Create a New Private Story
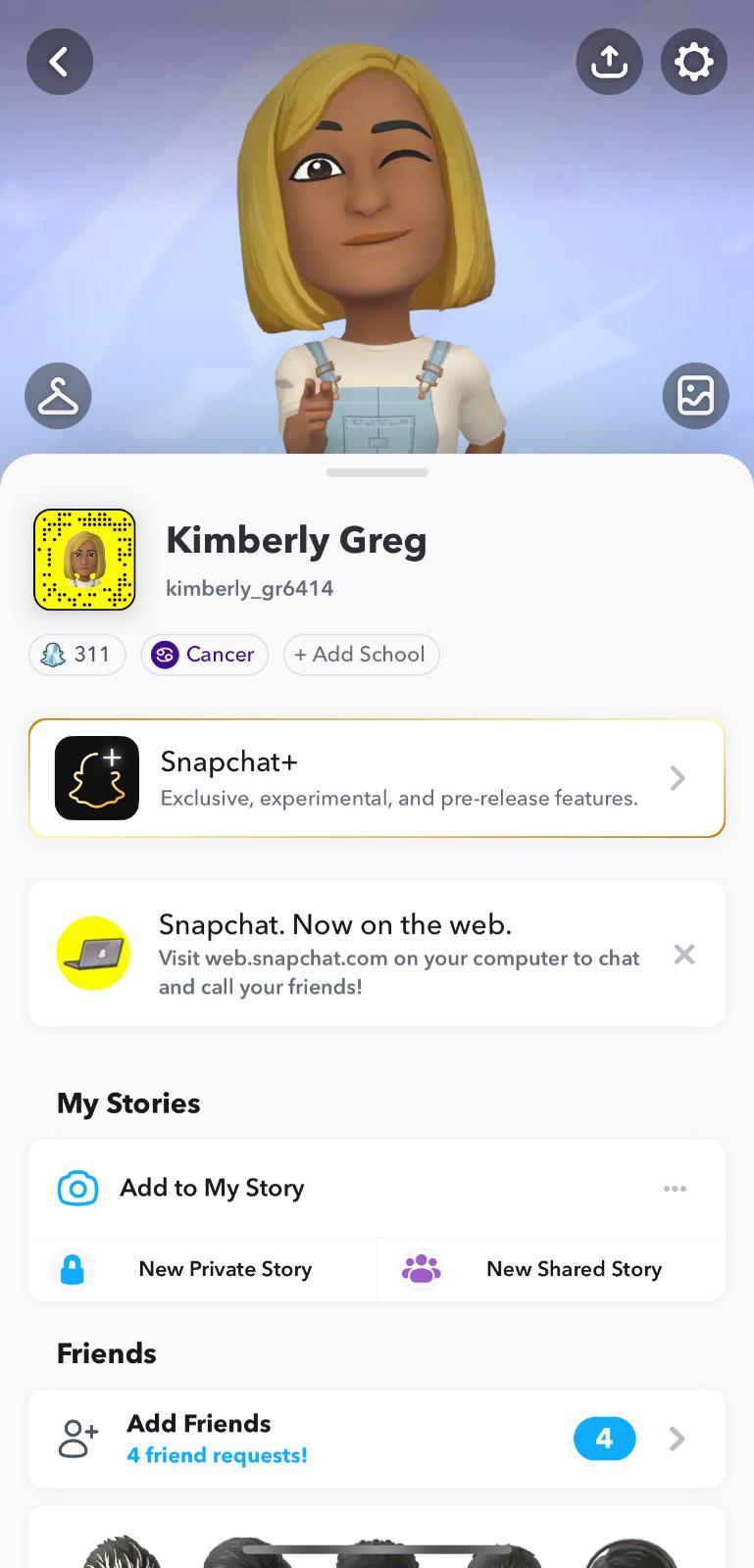754x1568 pixels. pos(203,1269)
